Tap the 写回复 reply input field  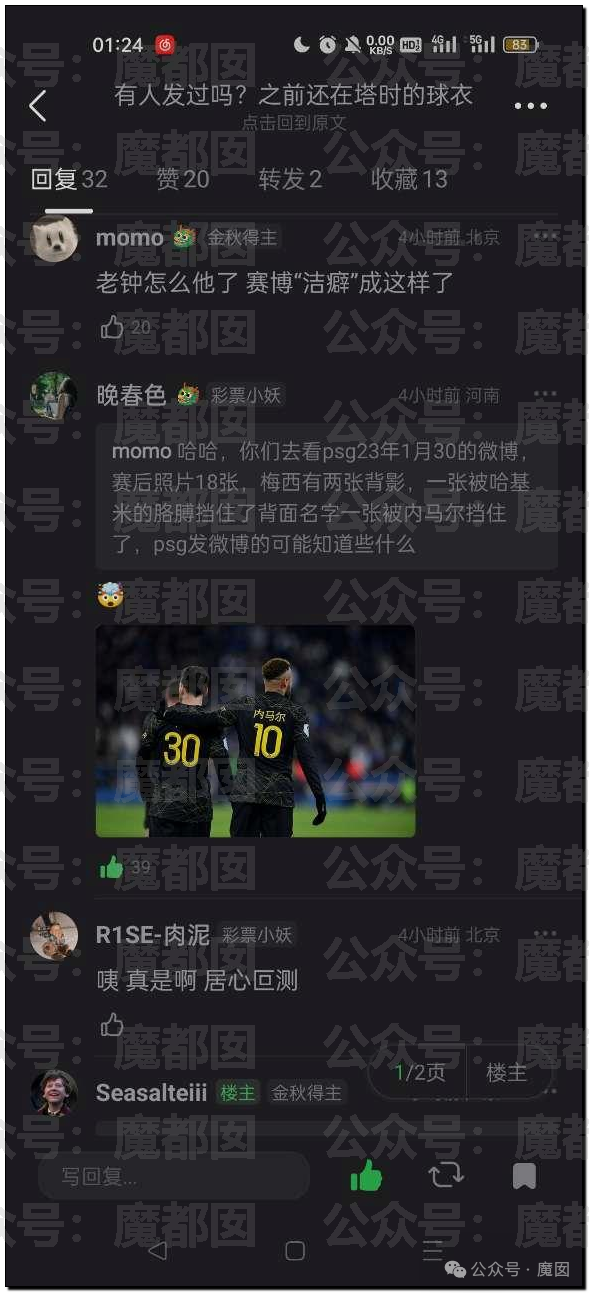174,1176
